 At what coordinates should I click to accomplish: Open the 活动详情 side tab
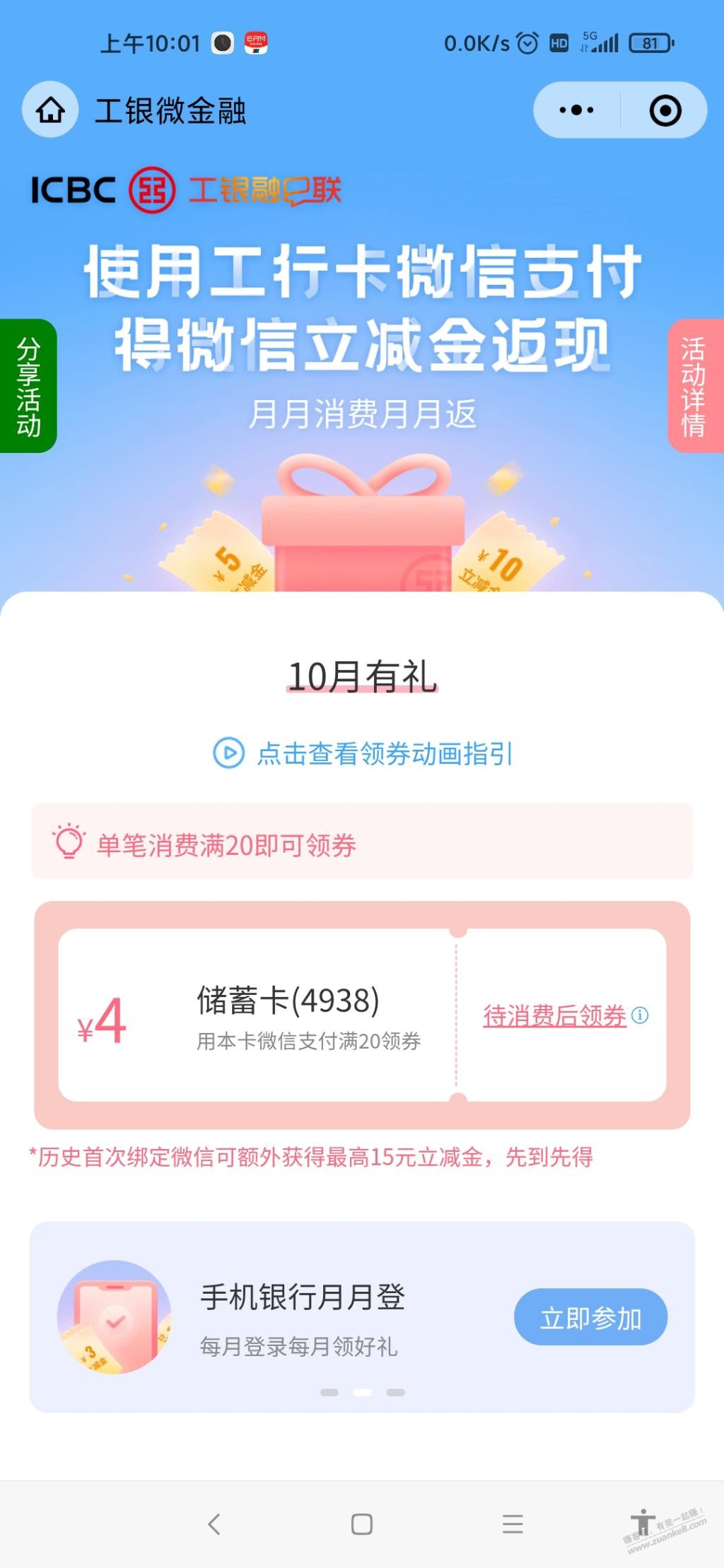point(694,386)
